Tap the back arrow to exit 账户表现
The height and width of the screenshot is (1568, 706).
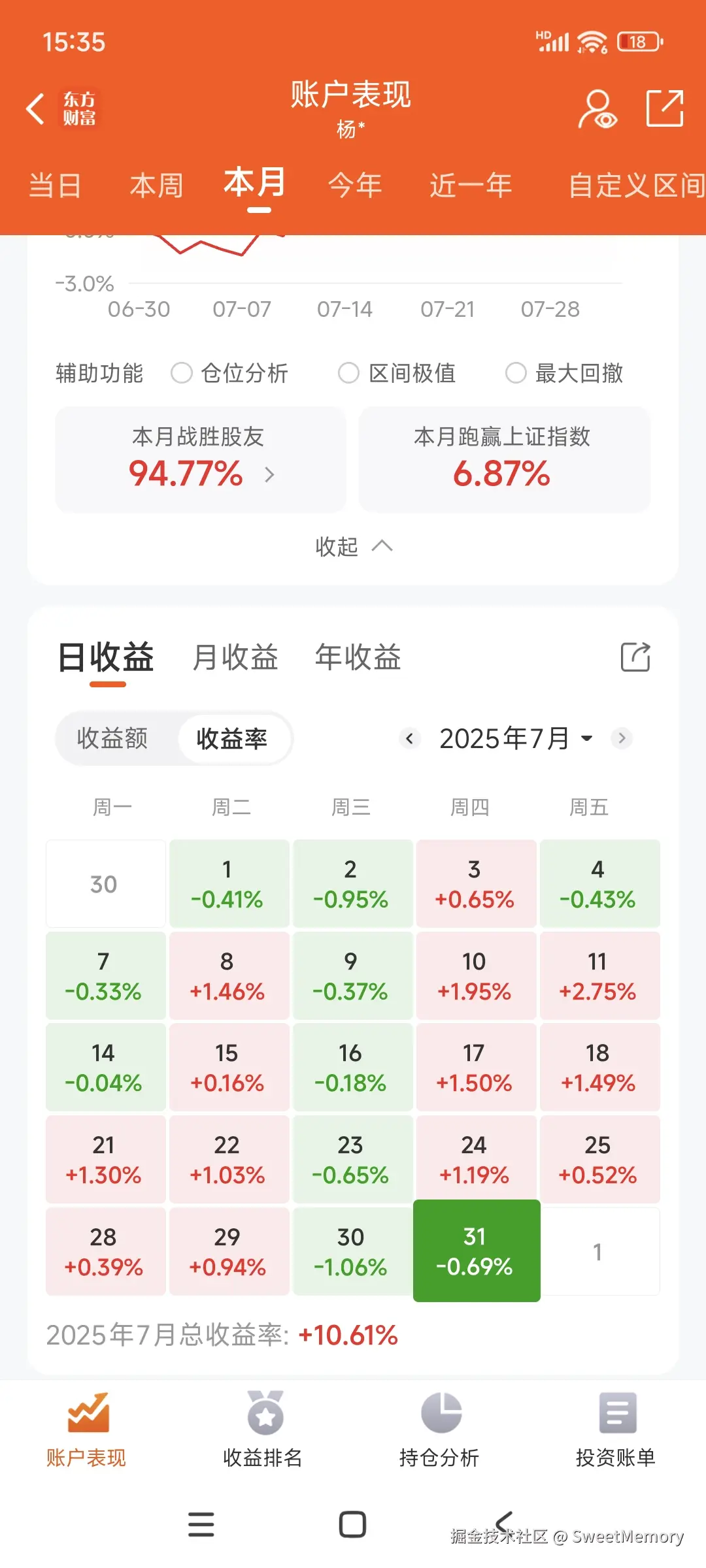pyautogui.click(x=35, y=108)
